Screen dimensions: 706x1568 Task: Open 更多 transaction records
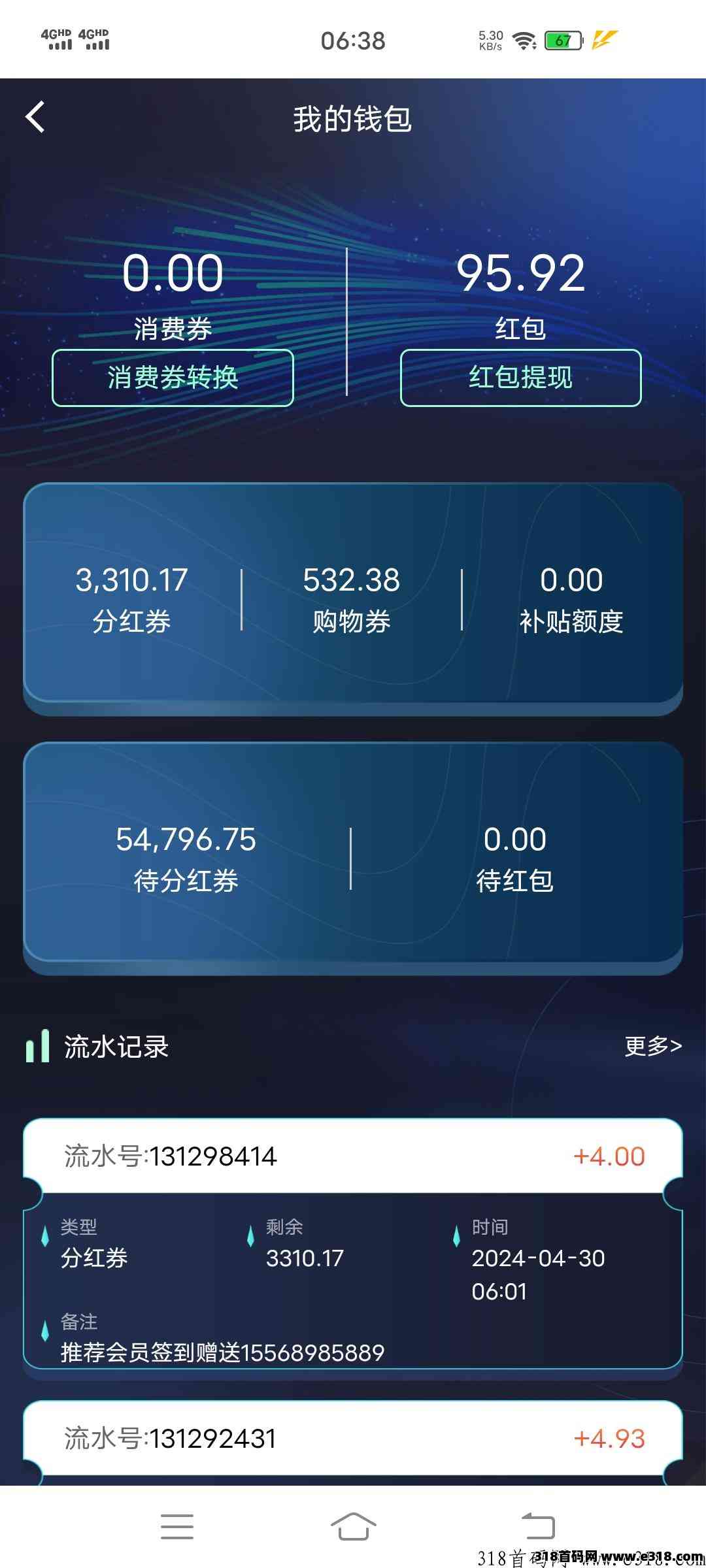652,1046
